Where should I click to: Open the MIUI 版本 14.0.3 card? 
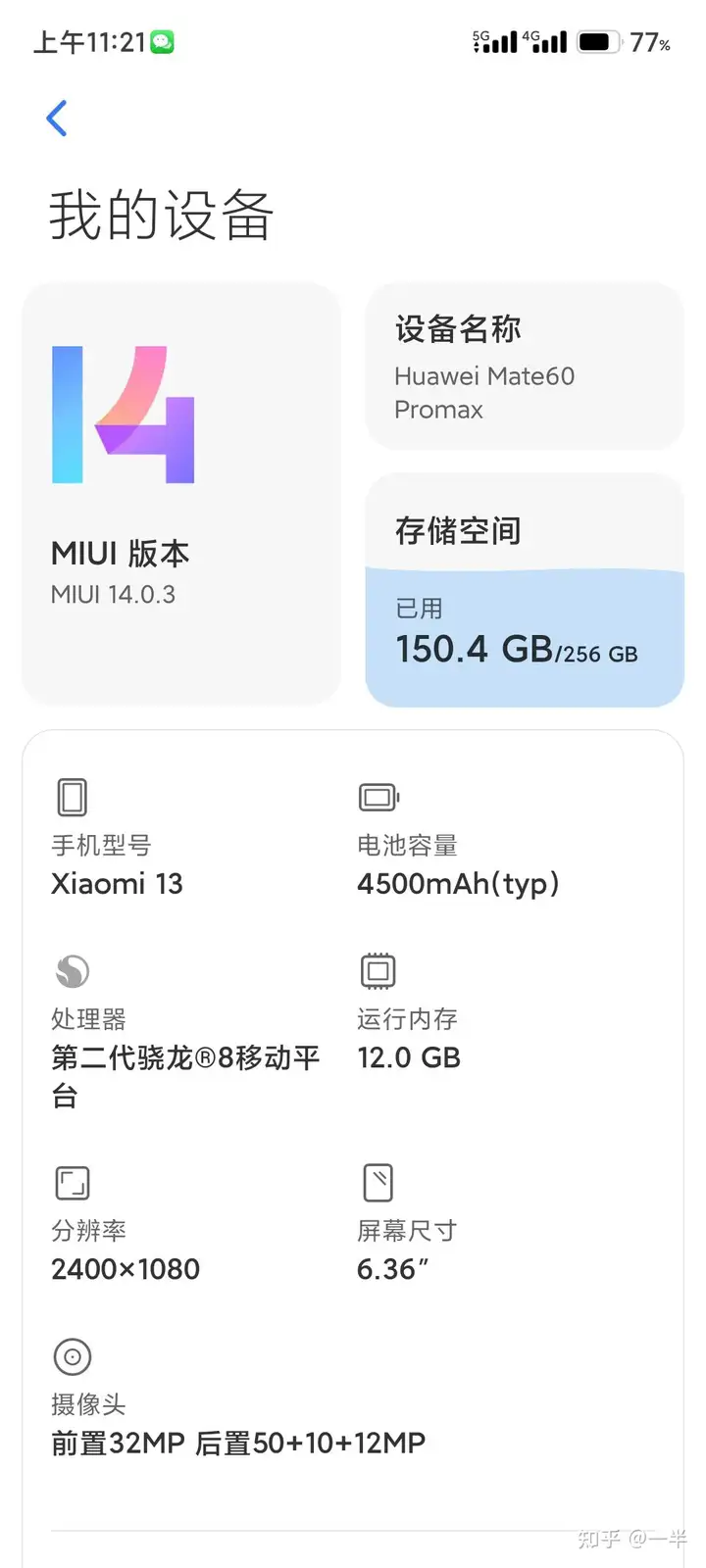pos(181,494)
